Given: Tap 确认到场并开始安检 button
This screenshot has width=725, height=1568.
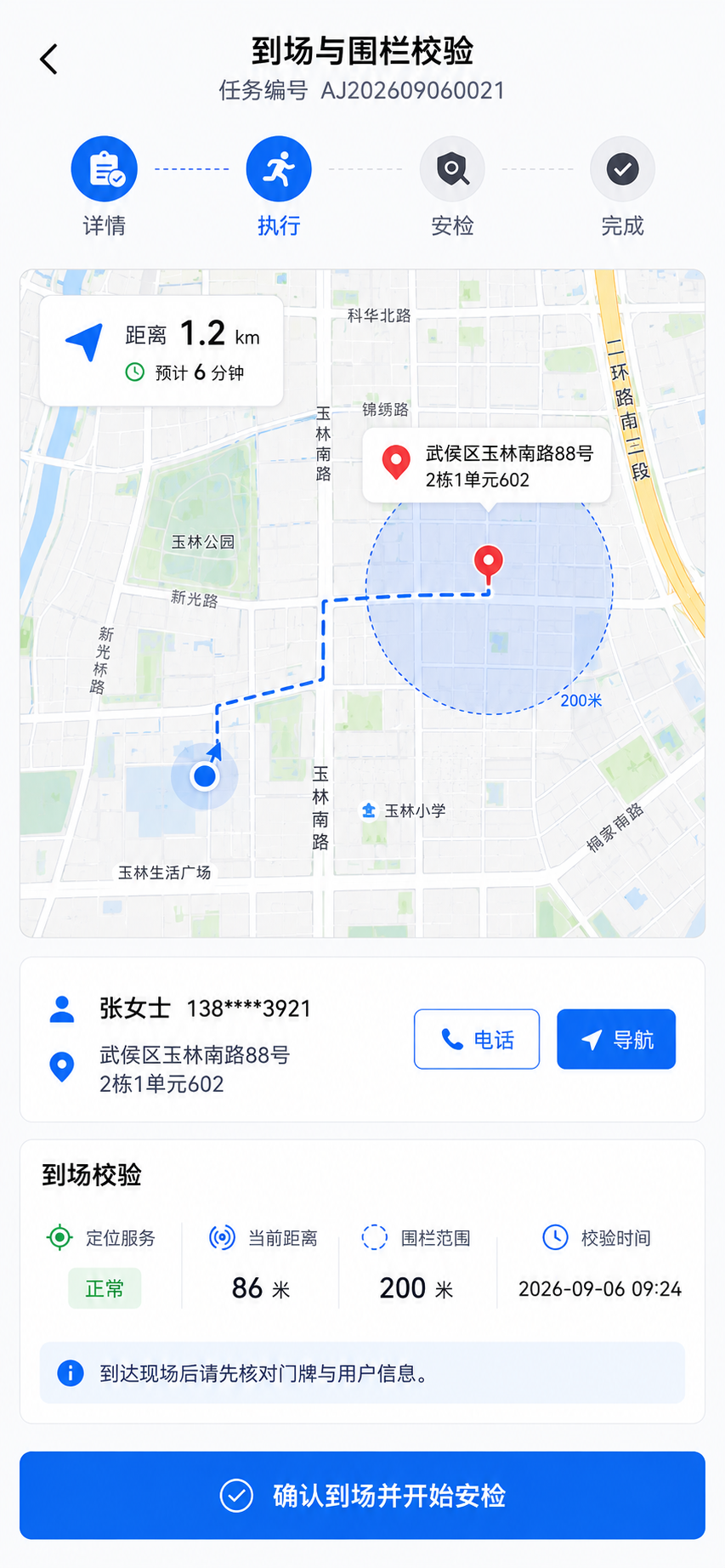Looking at the screenshot, I should [362, 1495].
